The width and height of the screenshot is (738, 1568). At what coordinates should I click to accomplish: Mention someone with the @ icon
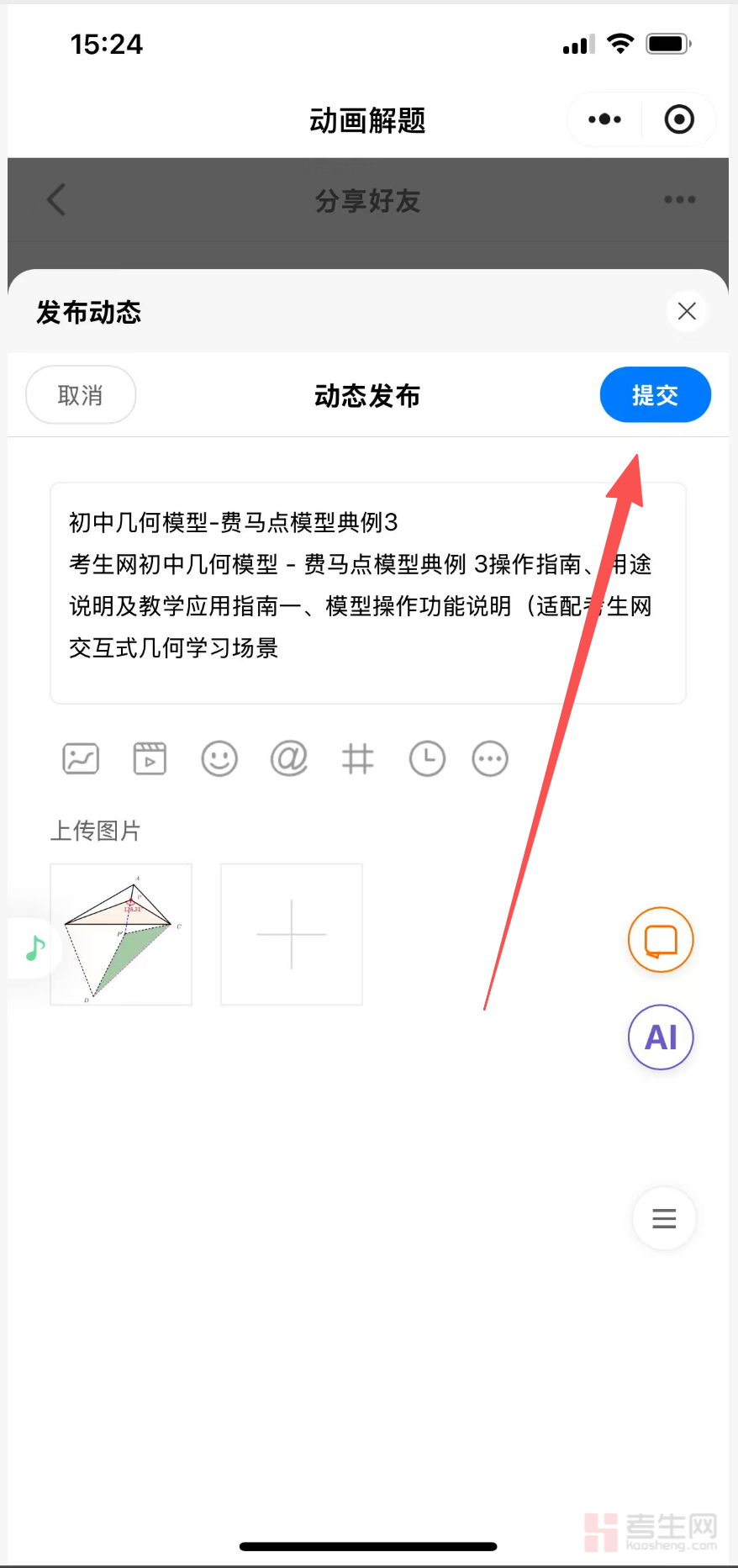coord(288,758)
